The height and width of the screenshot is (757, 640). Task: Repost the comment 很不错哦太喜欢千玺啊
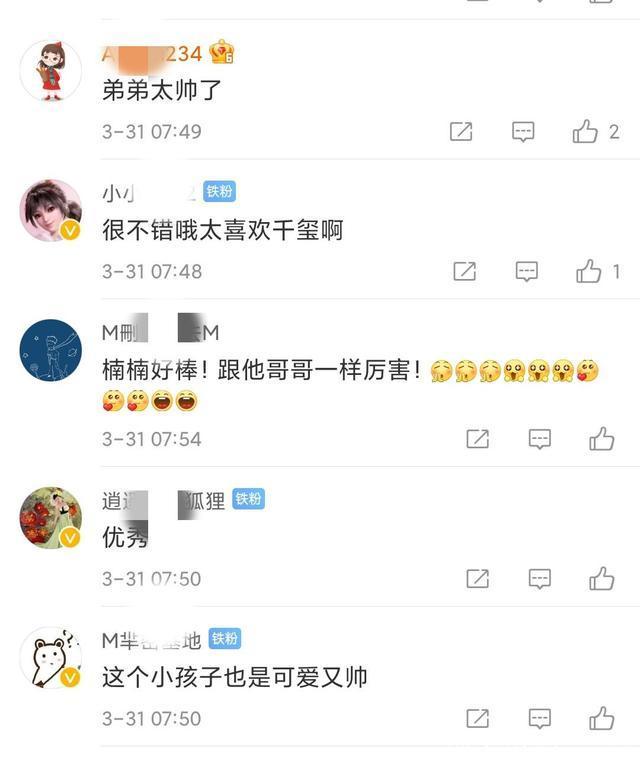(464, 271)
